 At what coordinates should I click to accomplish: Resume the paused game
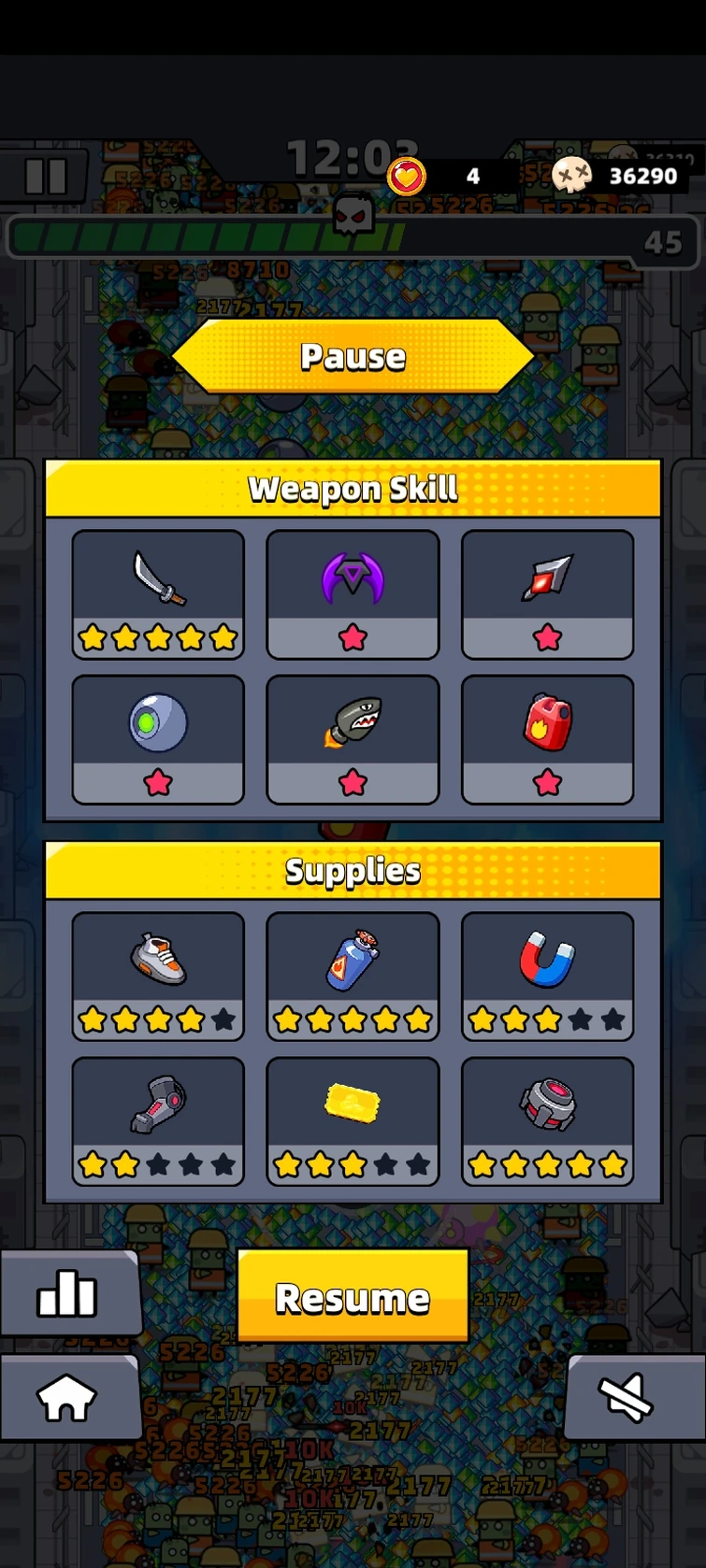point(353,1296)
